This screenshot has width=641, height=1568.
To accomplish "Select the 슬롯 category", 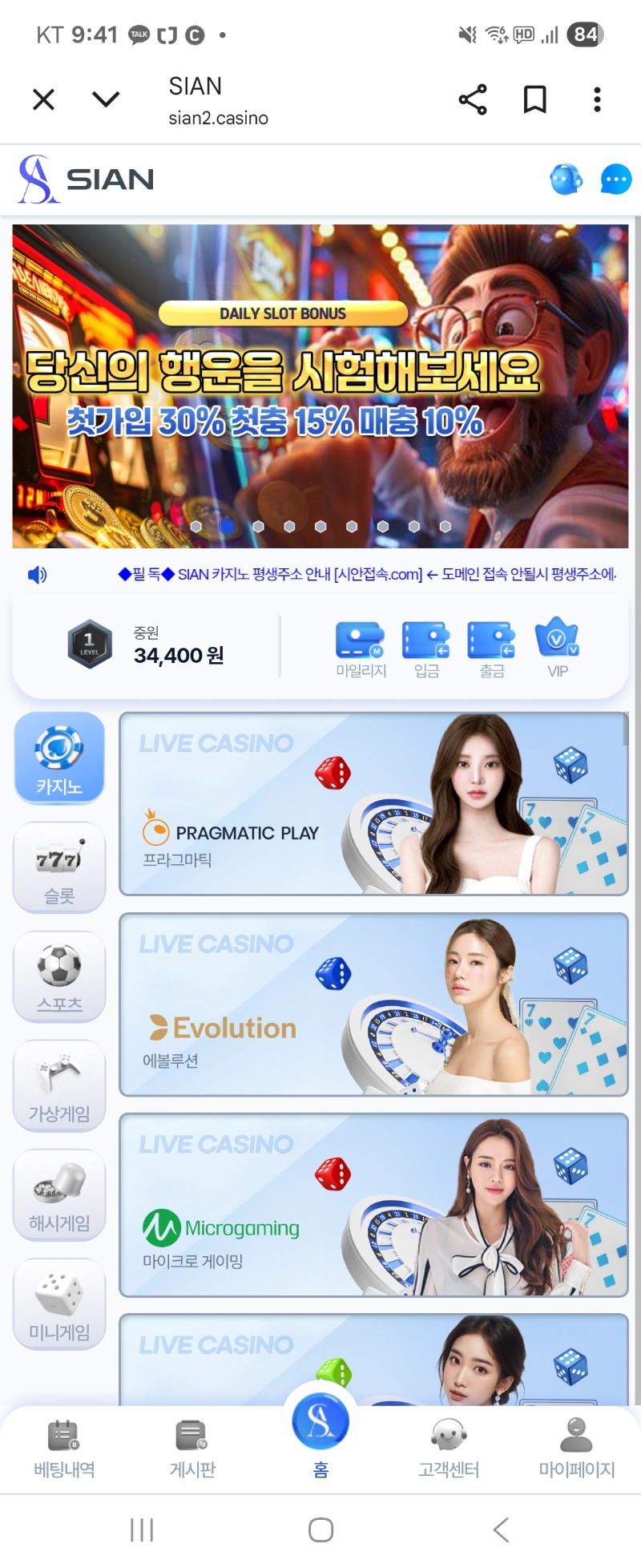I will pyautogui.click(x=59, y=867).
